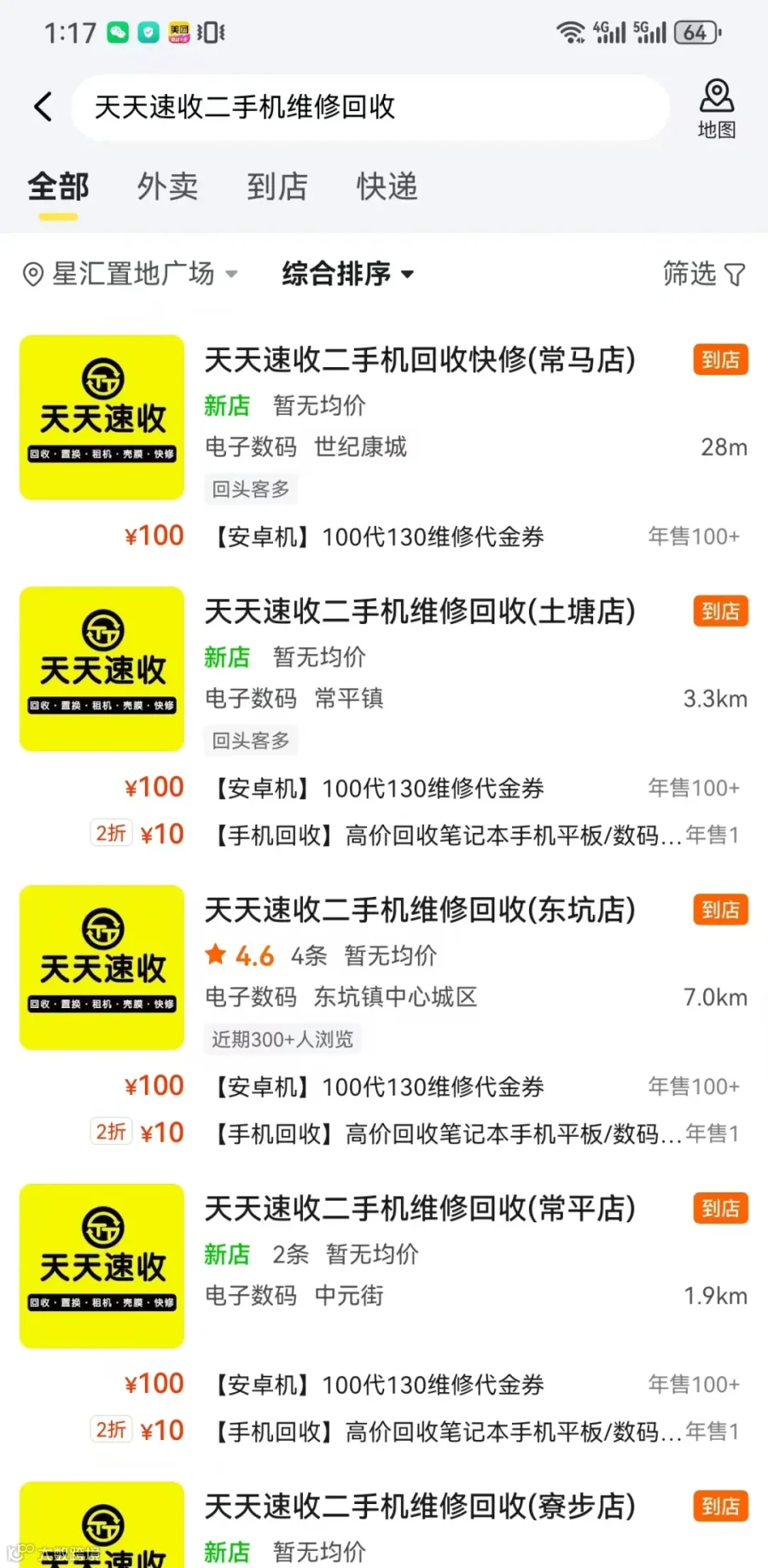This screenshot has width=768, height=1568.
Task: Open the 东坑店 store result
Action: click(384, 968)
